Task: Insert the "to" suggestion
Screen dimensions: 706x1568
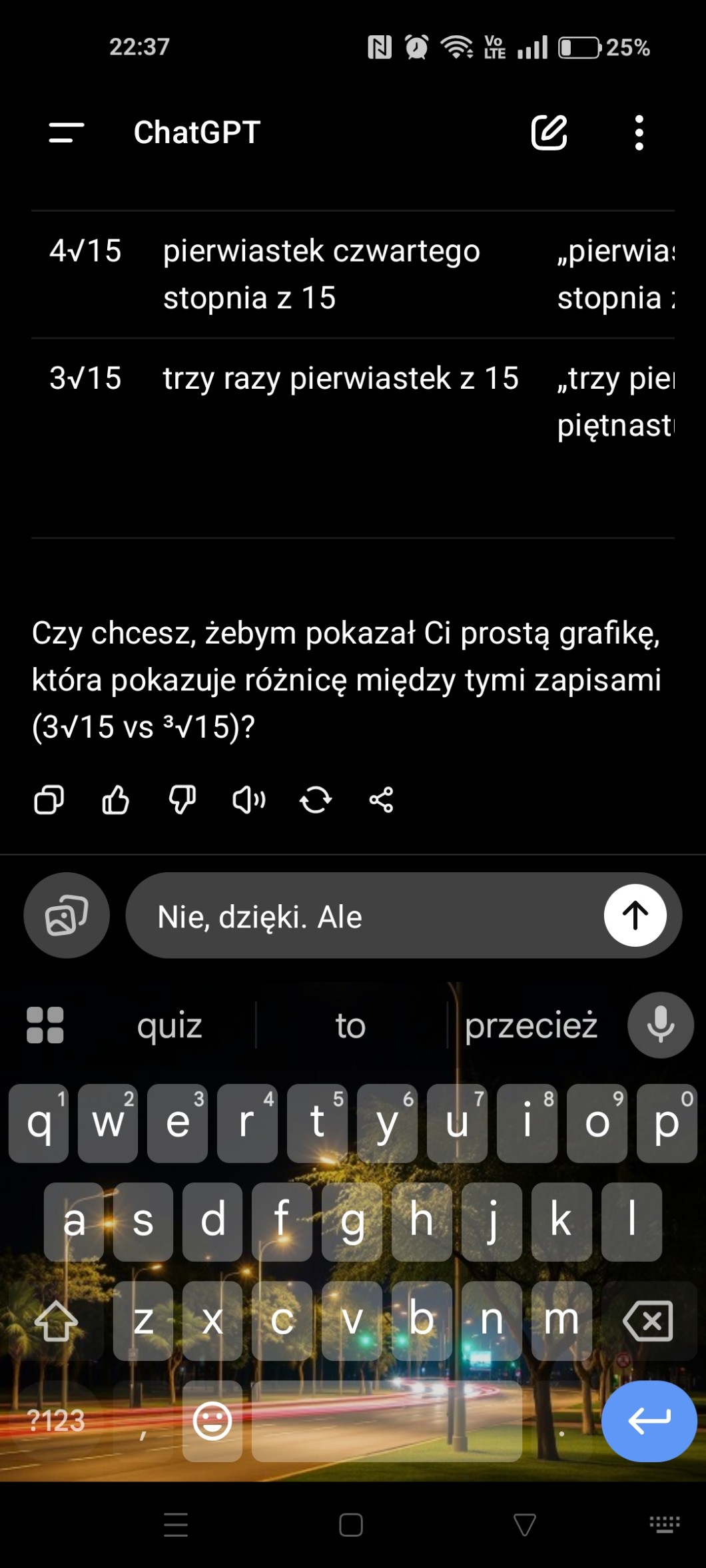Action: point(350,1025)
